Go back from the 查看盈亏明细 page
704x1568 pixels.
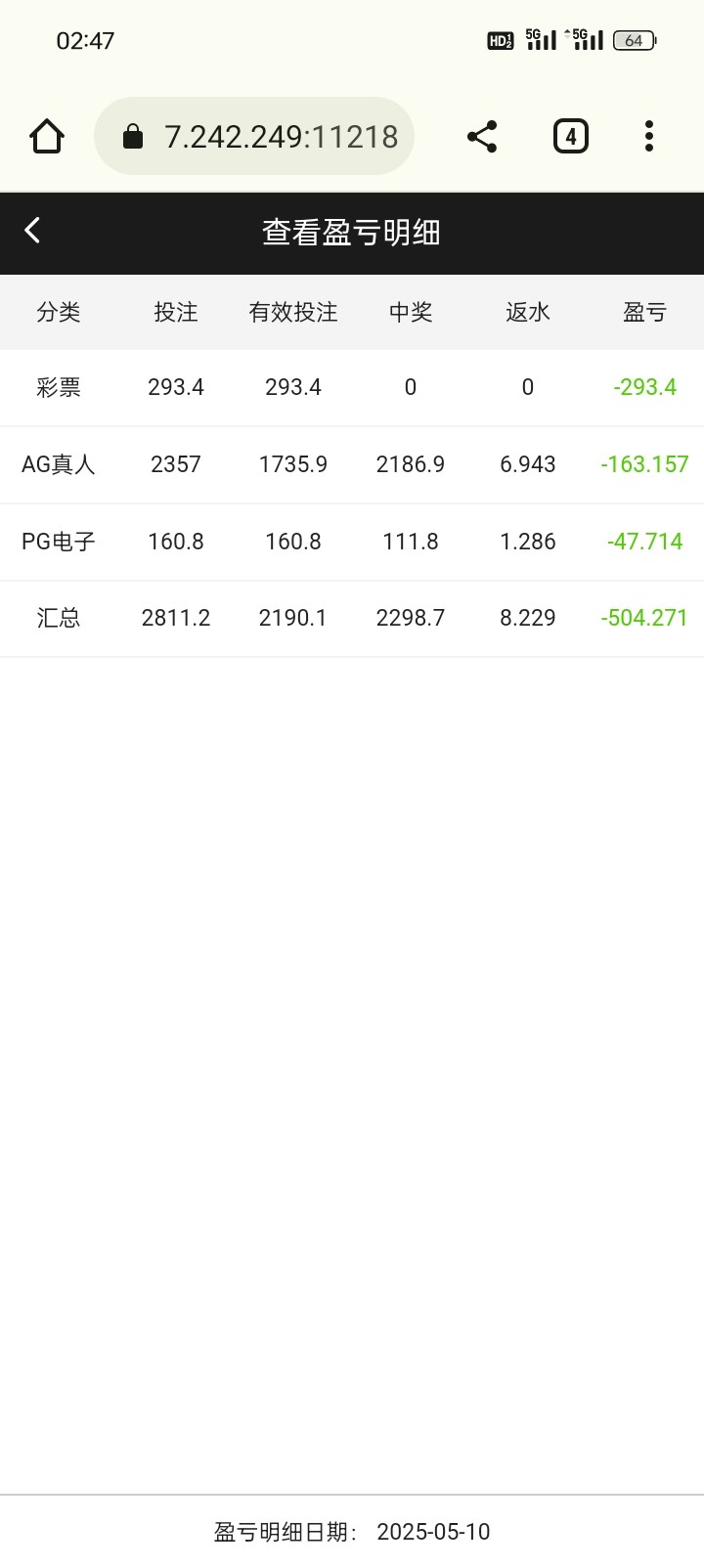pyautogui.click(x=32, y=231)
